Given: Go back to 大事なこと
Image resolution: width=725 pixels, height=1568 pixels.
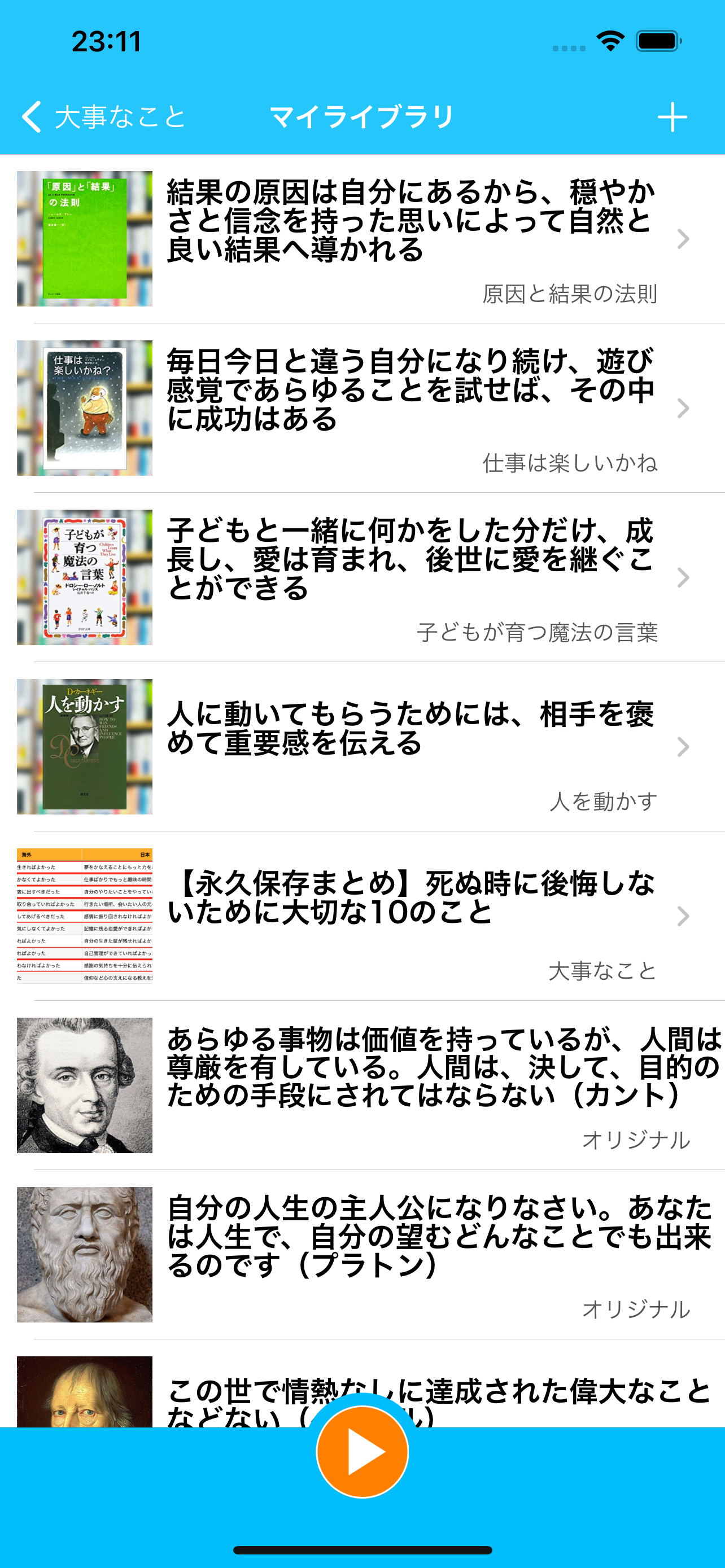Looking at the screenshot, I should click(x=103, y=116).
